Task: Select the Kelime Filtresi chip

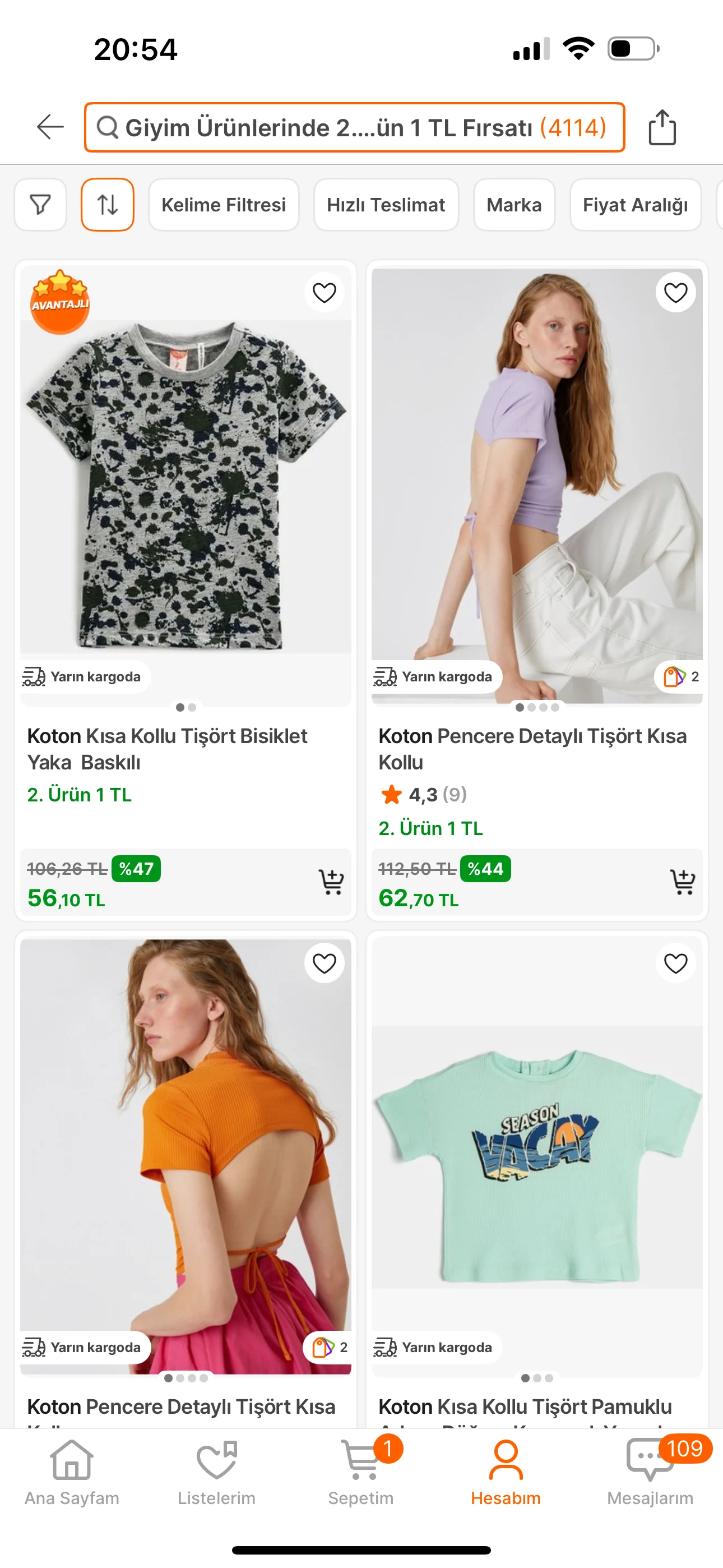Action: [224, 205]
